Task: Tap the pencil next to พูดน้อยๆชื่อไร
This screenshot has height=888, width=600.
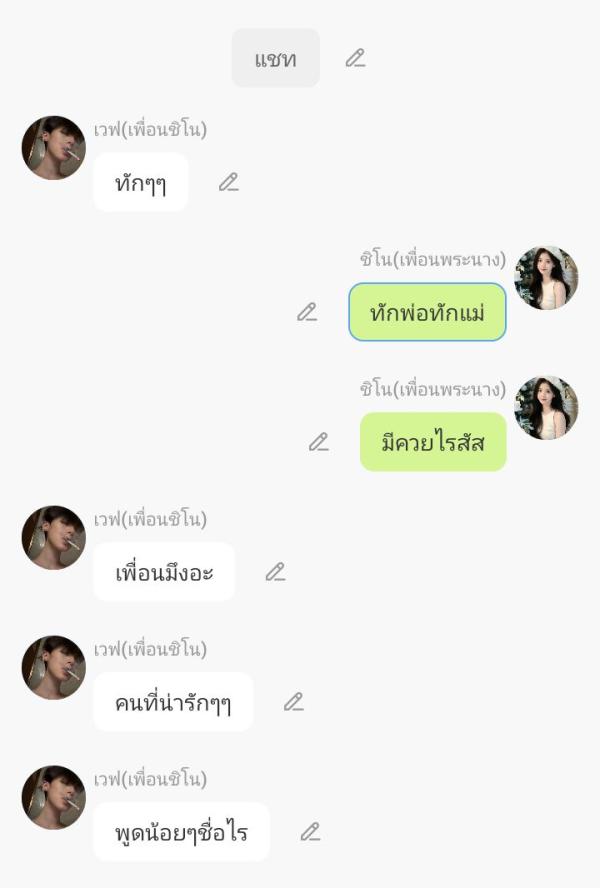Action: click(x=310, y=832)
